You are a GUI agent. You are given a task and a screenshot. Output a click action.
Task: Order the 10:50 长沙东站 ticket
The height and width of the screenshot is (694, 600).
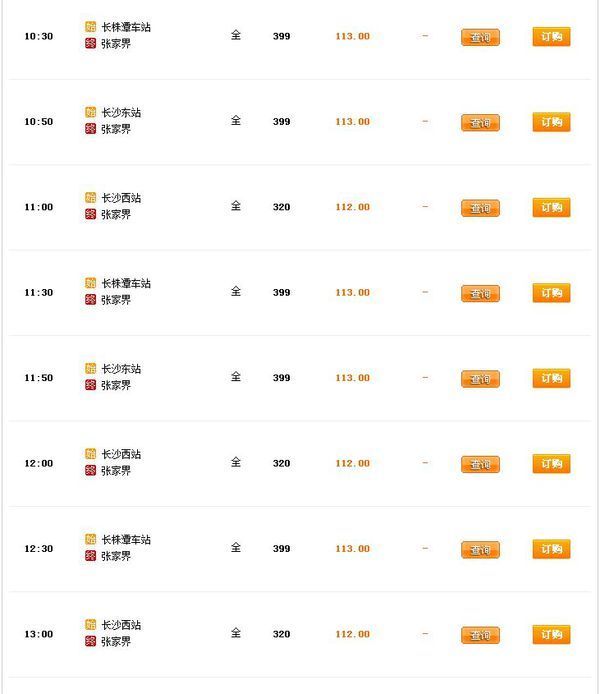coord(551,122)
